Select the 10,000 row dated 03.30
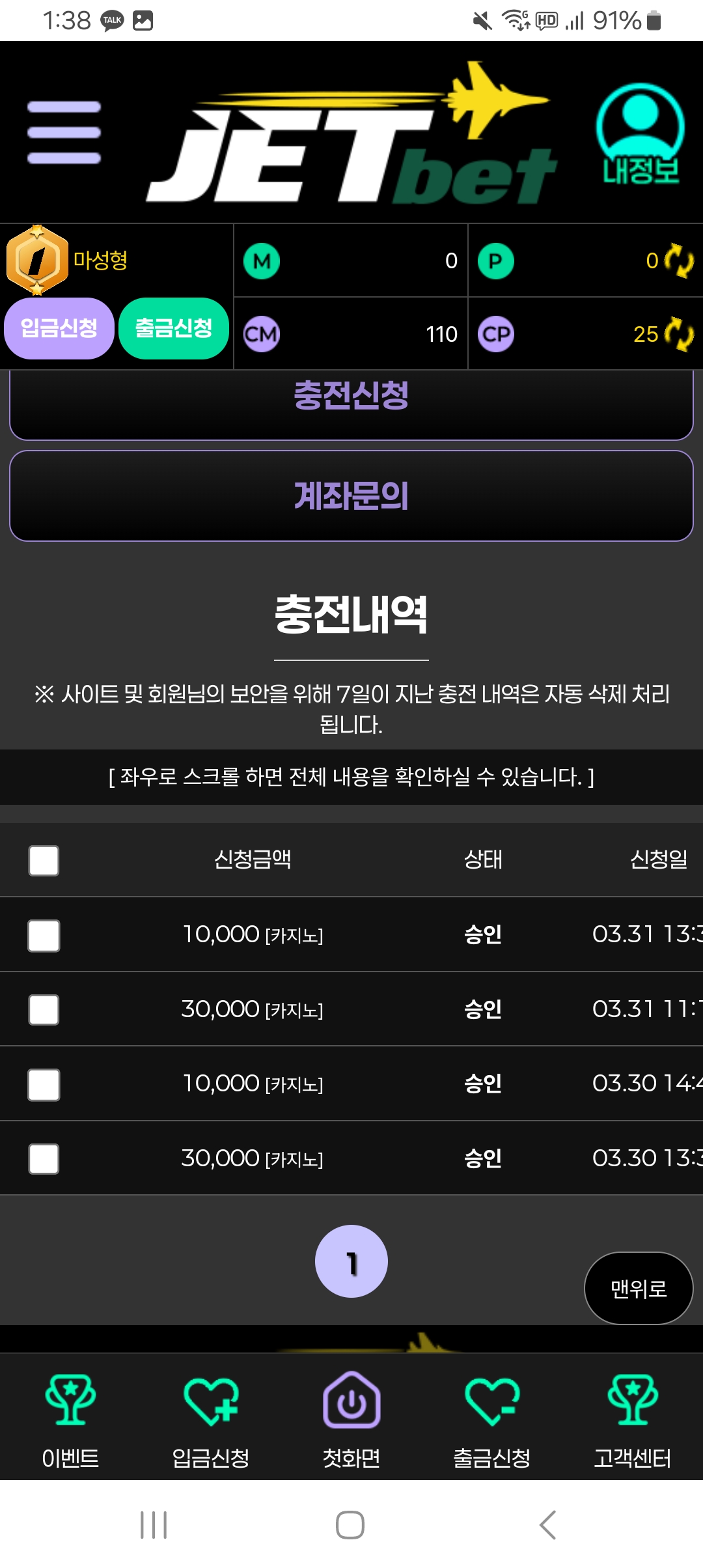The image size is (703, 1568). (44, 1085)
